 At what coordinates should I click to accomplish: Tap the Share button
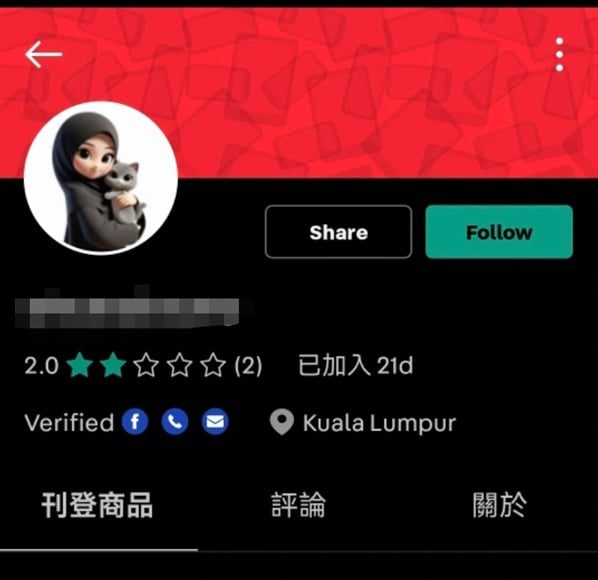338,232
